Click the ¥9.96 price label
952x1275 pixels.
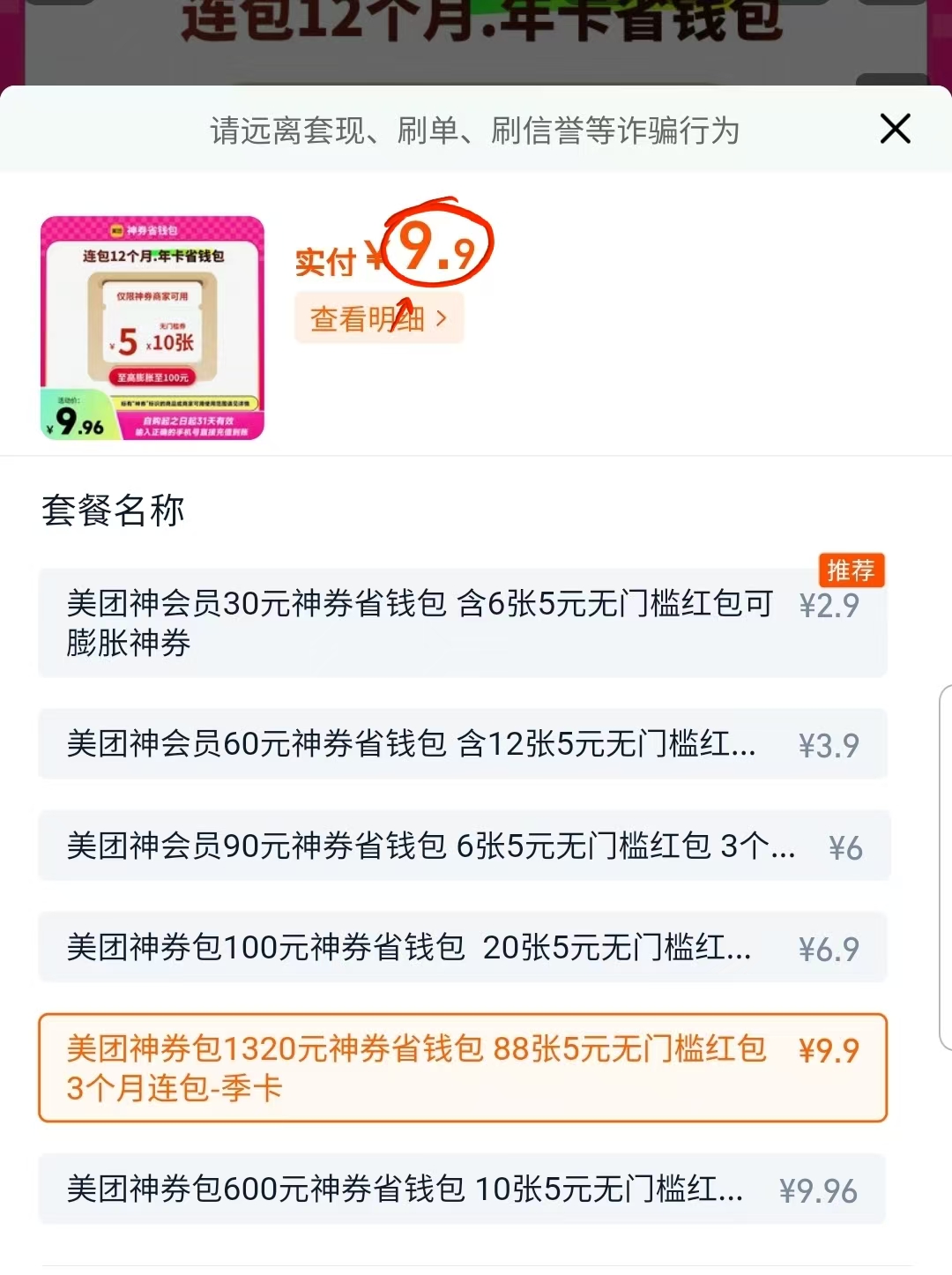coord(820,1189)
